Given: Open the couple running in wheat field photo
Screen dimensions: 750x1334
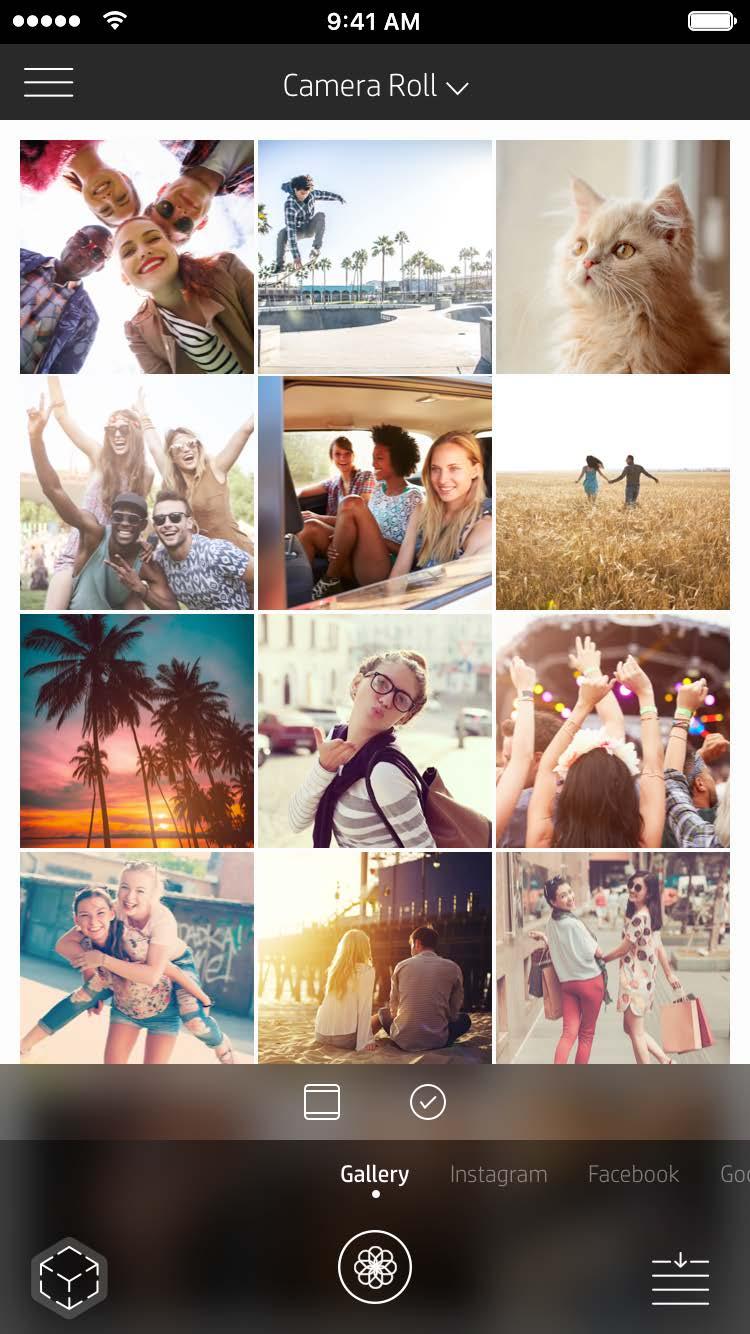Looking at the screenshot, I should (x=612, y=493).
